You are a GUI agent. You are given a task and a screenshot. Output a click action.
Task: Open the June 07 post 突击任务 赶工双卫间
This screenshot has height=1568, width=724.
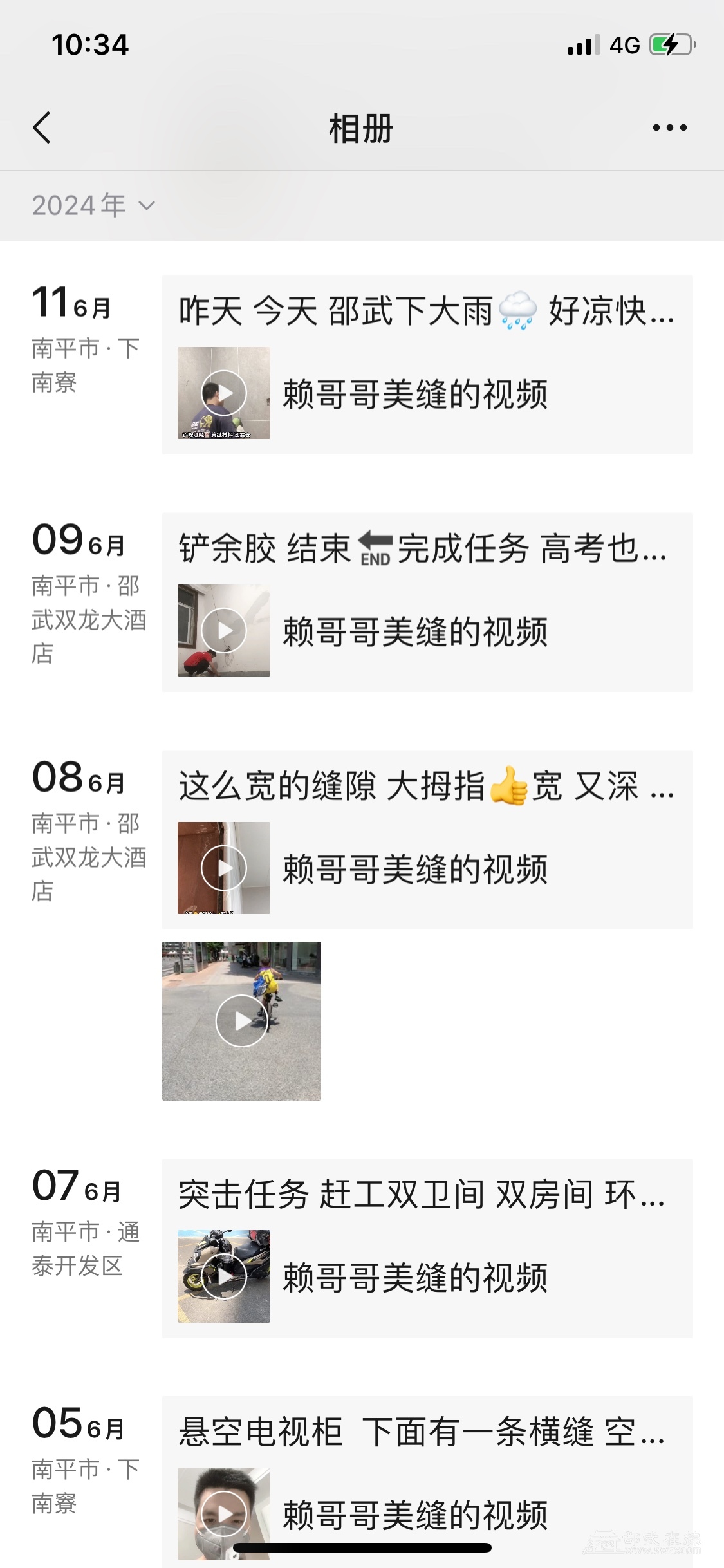(427, 1247)
